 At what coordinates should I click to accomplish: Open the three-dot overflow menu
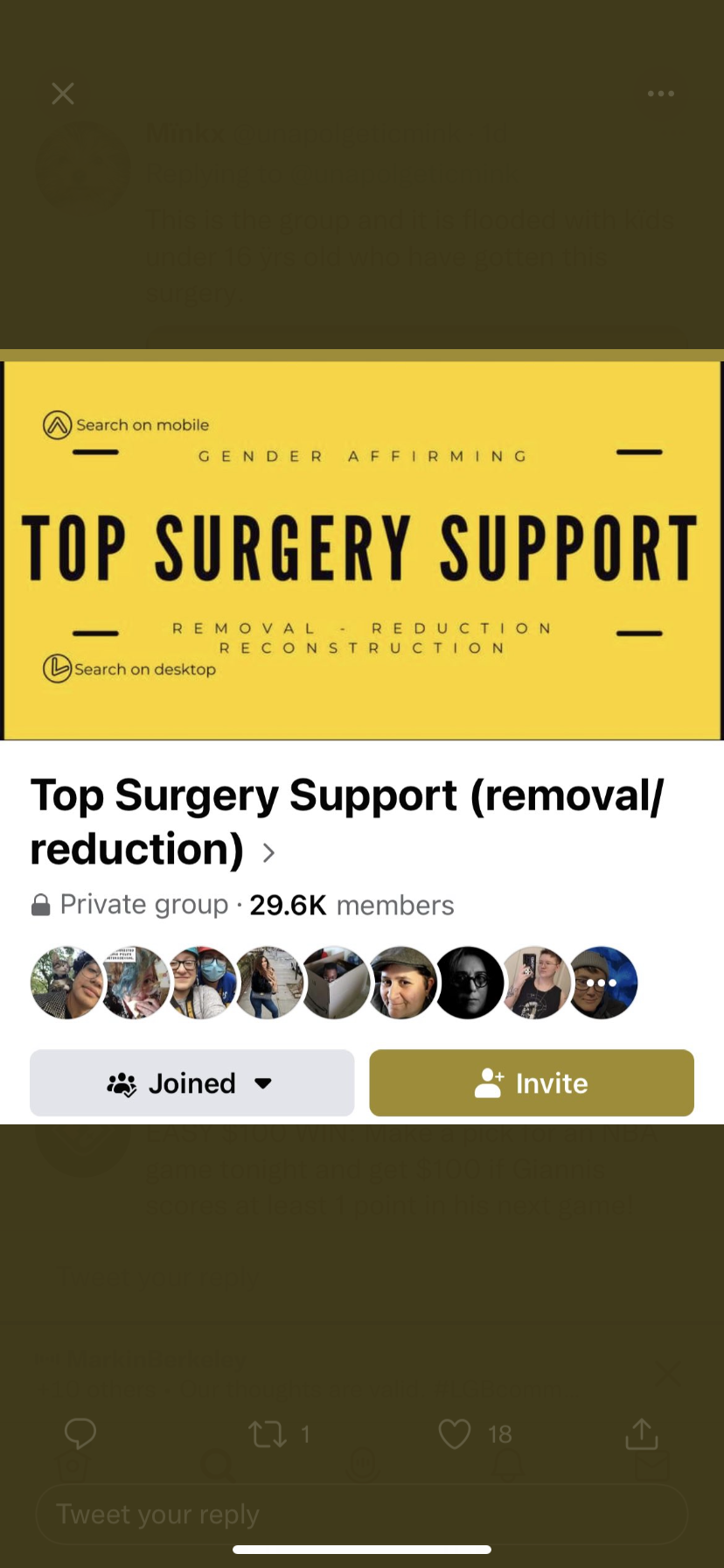660,94
